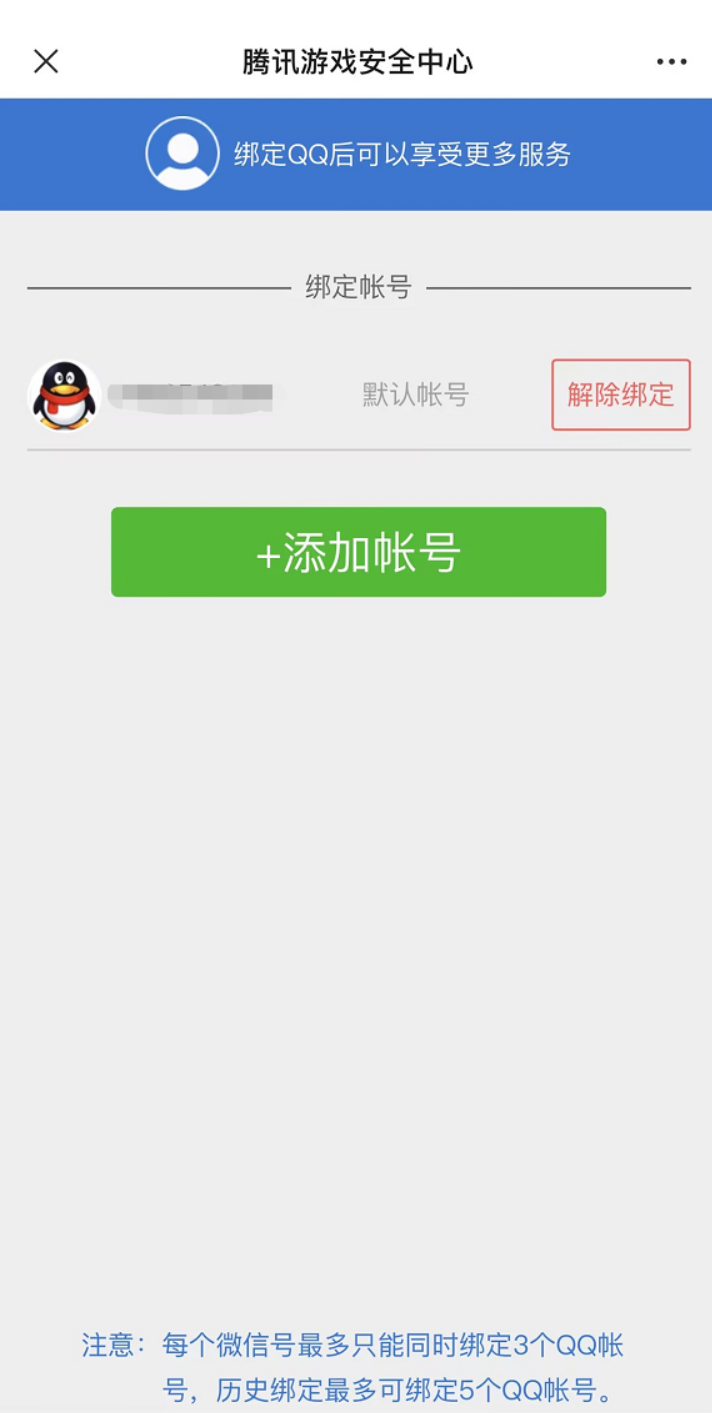Close the Tencent Game Security Center page

[46, 61]
